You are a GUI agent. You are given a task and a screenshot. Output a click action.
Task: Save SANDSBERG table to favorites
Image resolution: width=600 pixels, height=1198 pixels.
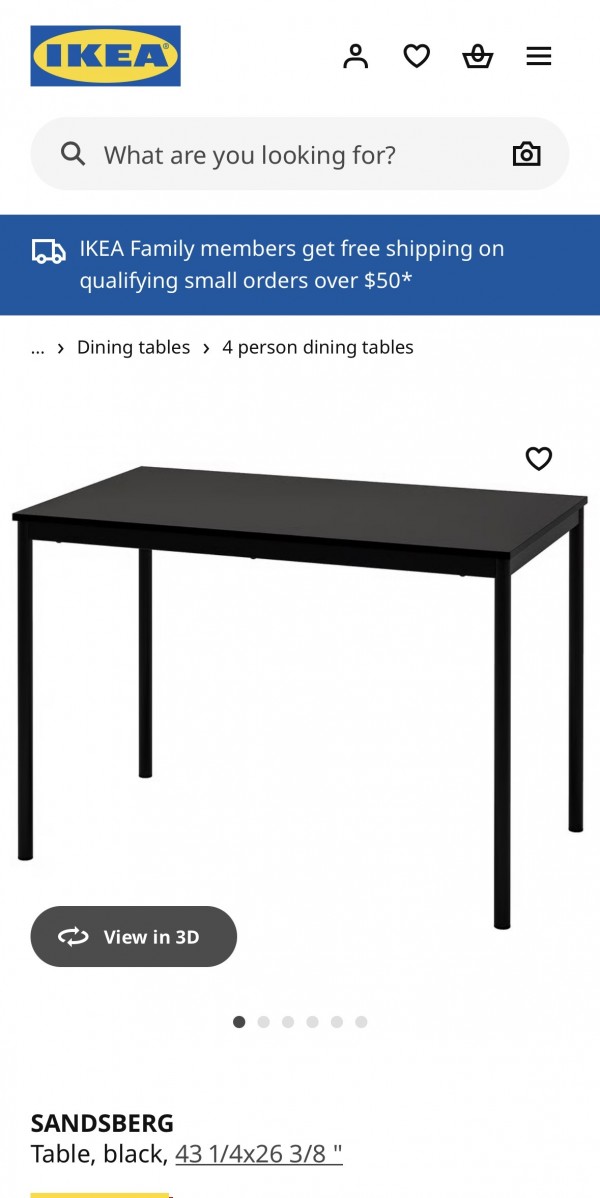(539, 458)
